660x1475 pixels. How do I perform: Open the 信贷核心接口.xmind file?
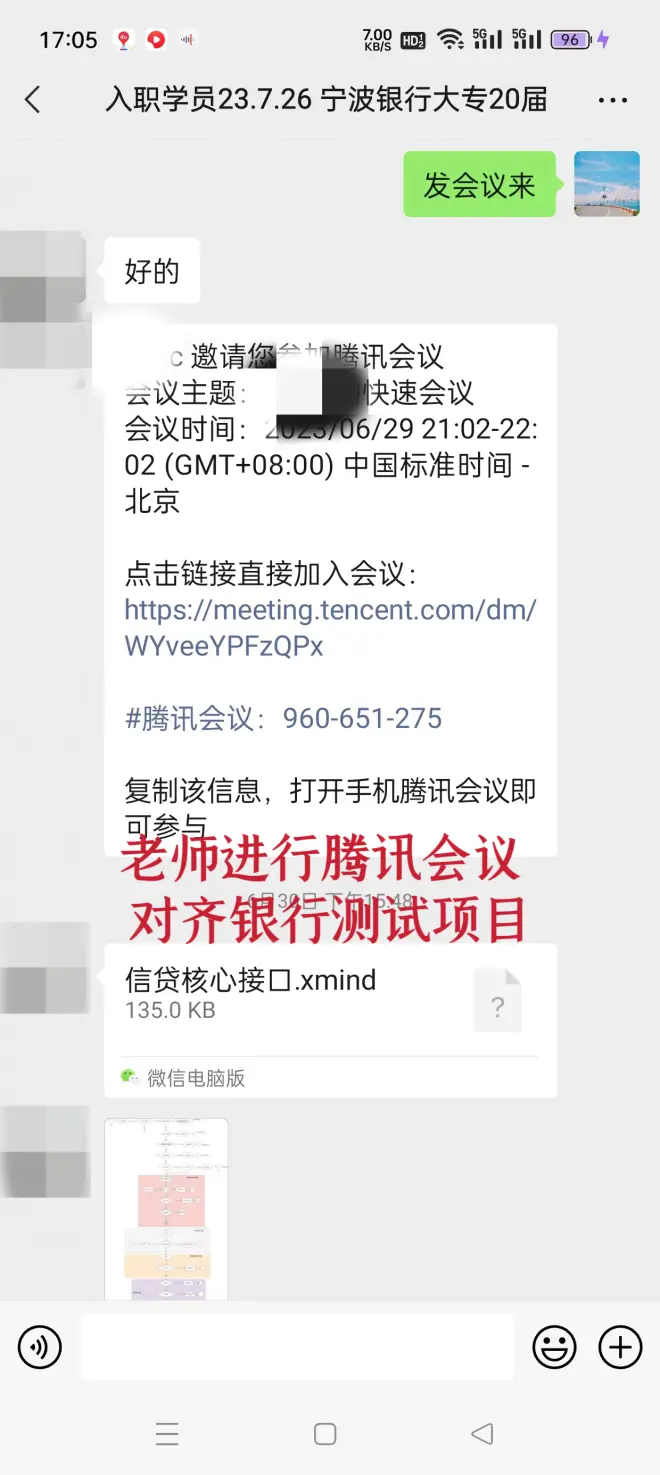coord(330,995)
